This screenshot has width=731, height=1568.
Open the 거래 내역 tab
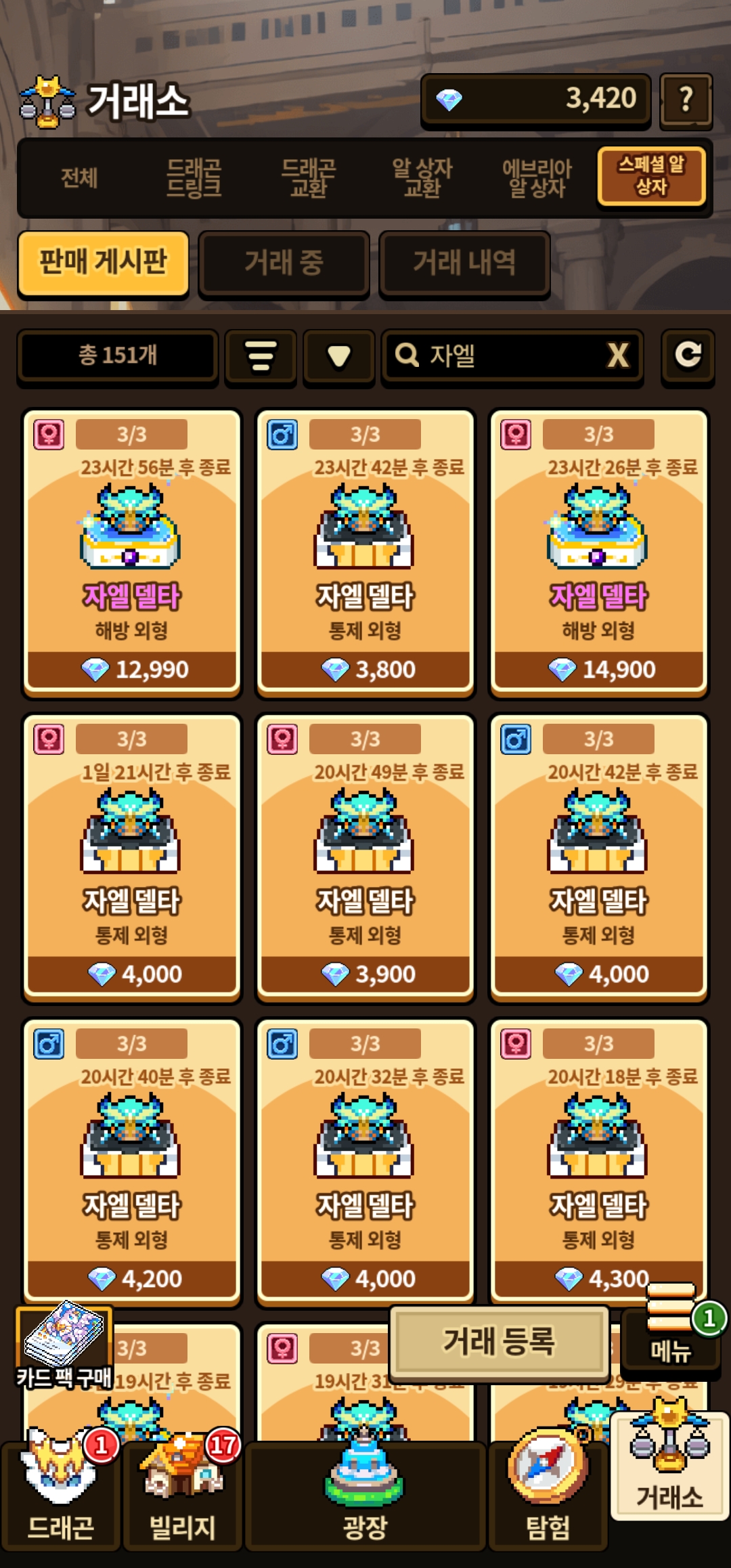pos(464,263)
